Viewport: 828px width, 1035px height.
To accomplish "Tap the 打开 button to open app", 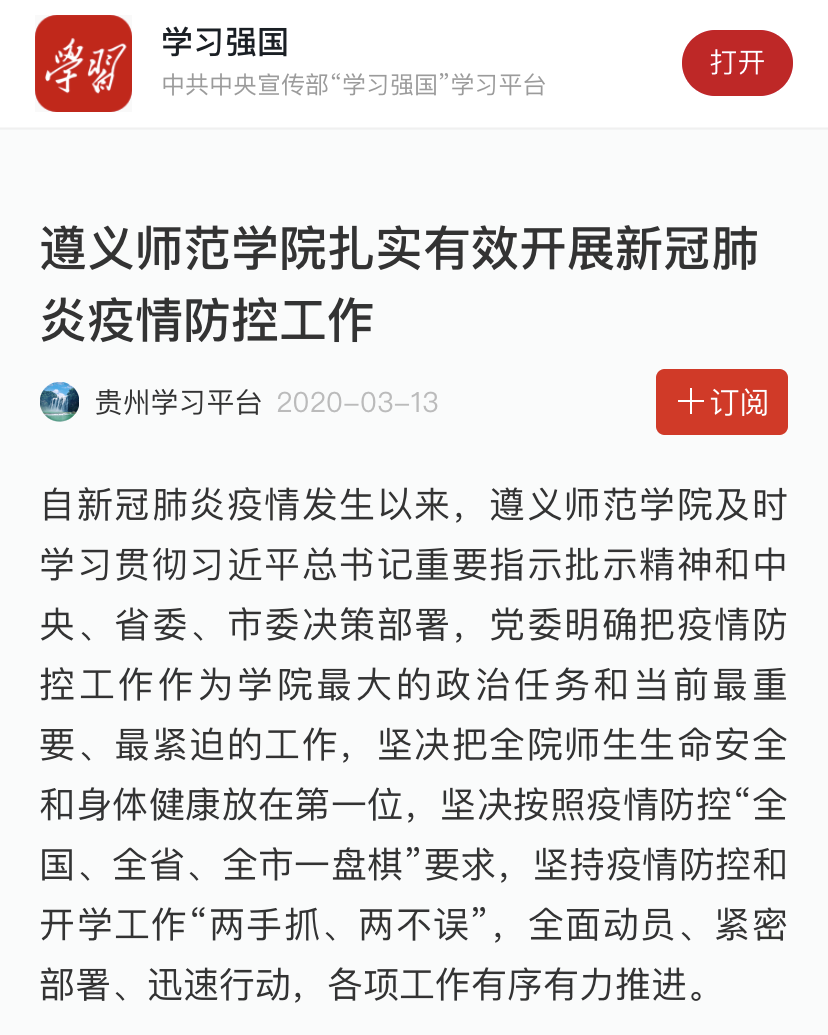I will click(737, 63).
